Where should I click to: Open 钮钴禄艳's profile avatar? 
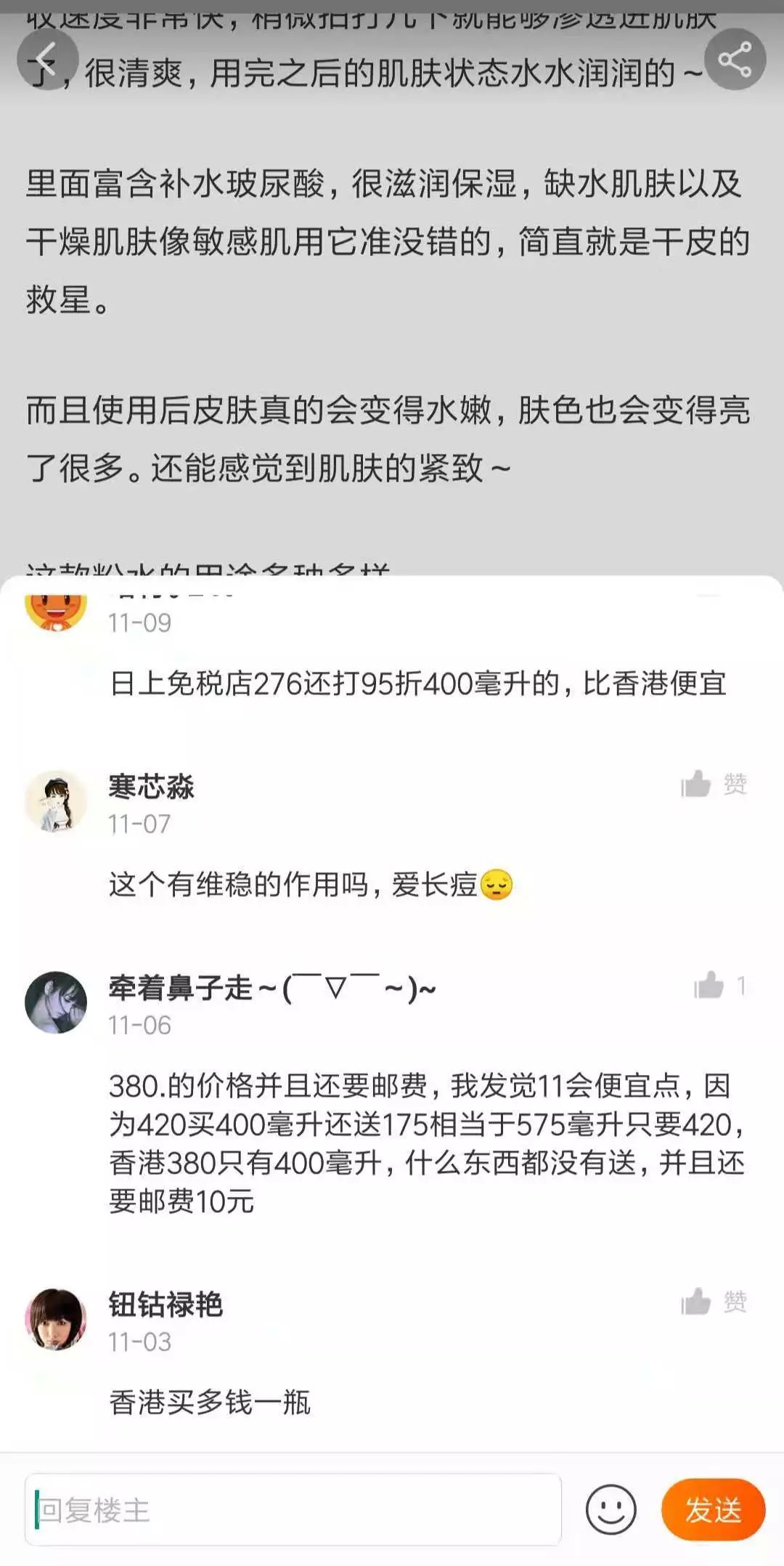coord(56,1319)
